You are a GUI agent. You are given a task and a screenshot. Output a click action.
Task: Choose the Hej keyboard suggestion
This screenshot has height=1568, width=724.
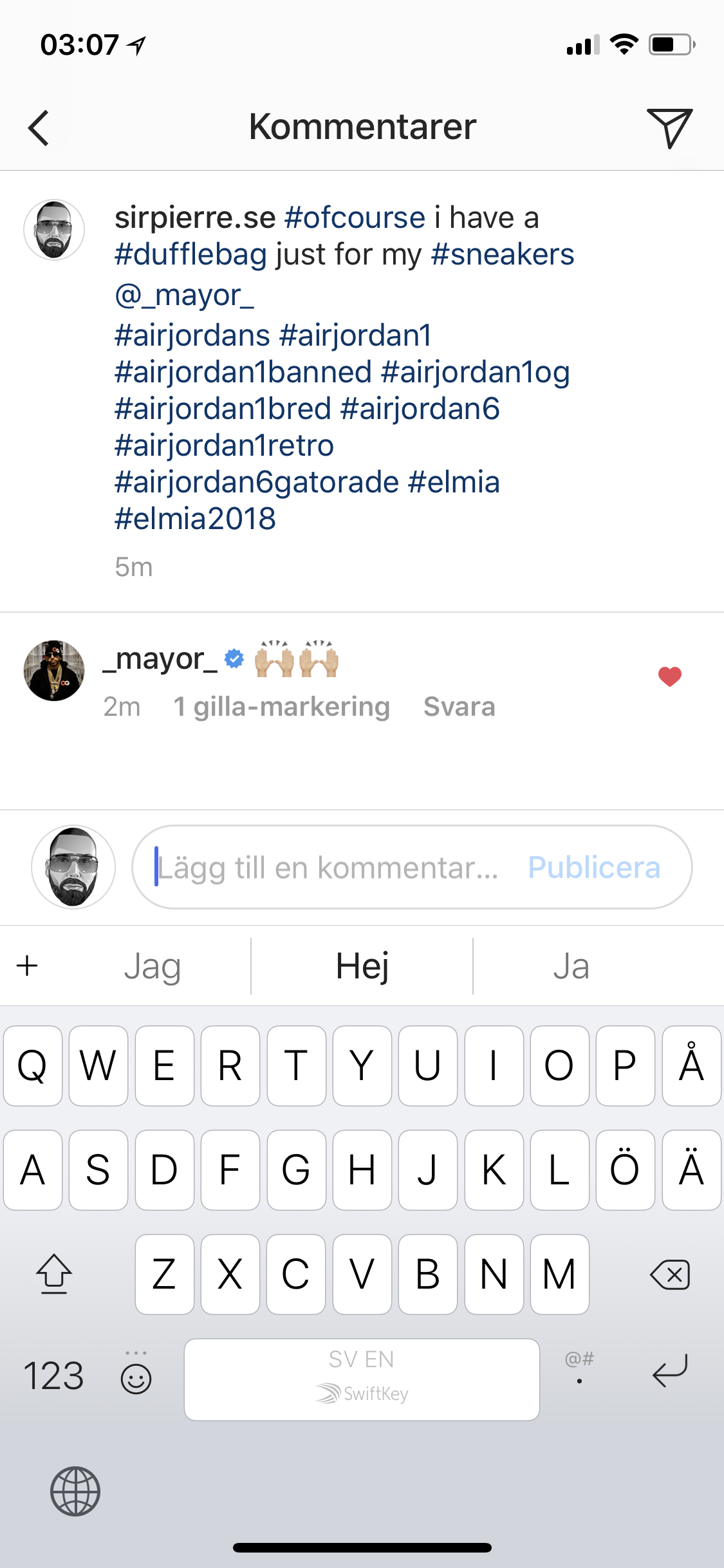tap(362, 966)
